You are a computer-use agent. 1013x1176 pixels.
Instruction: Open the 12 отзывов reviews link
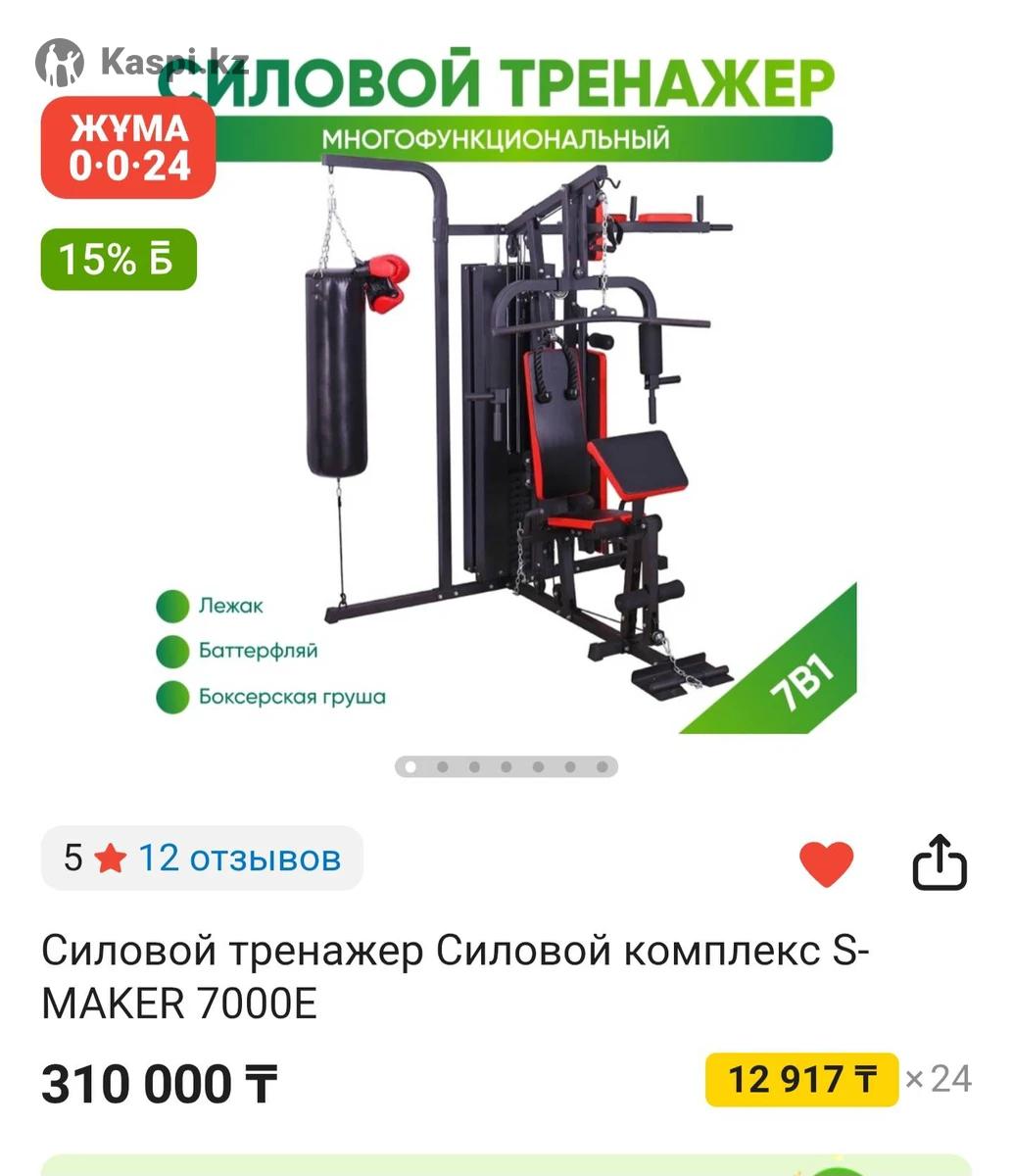pos(239,858)
